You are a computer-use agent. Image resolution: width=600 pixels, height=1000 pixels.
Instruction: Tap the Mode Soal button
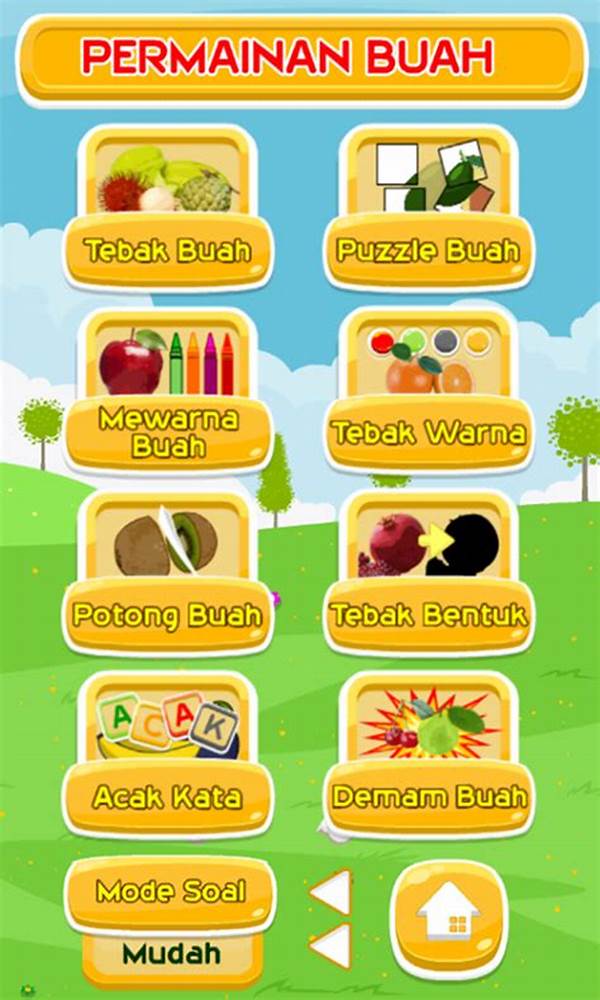point(170,891)
